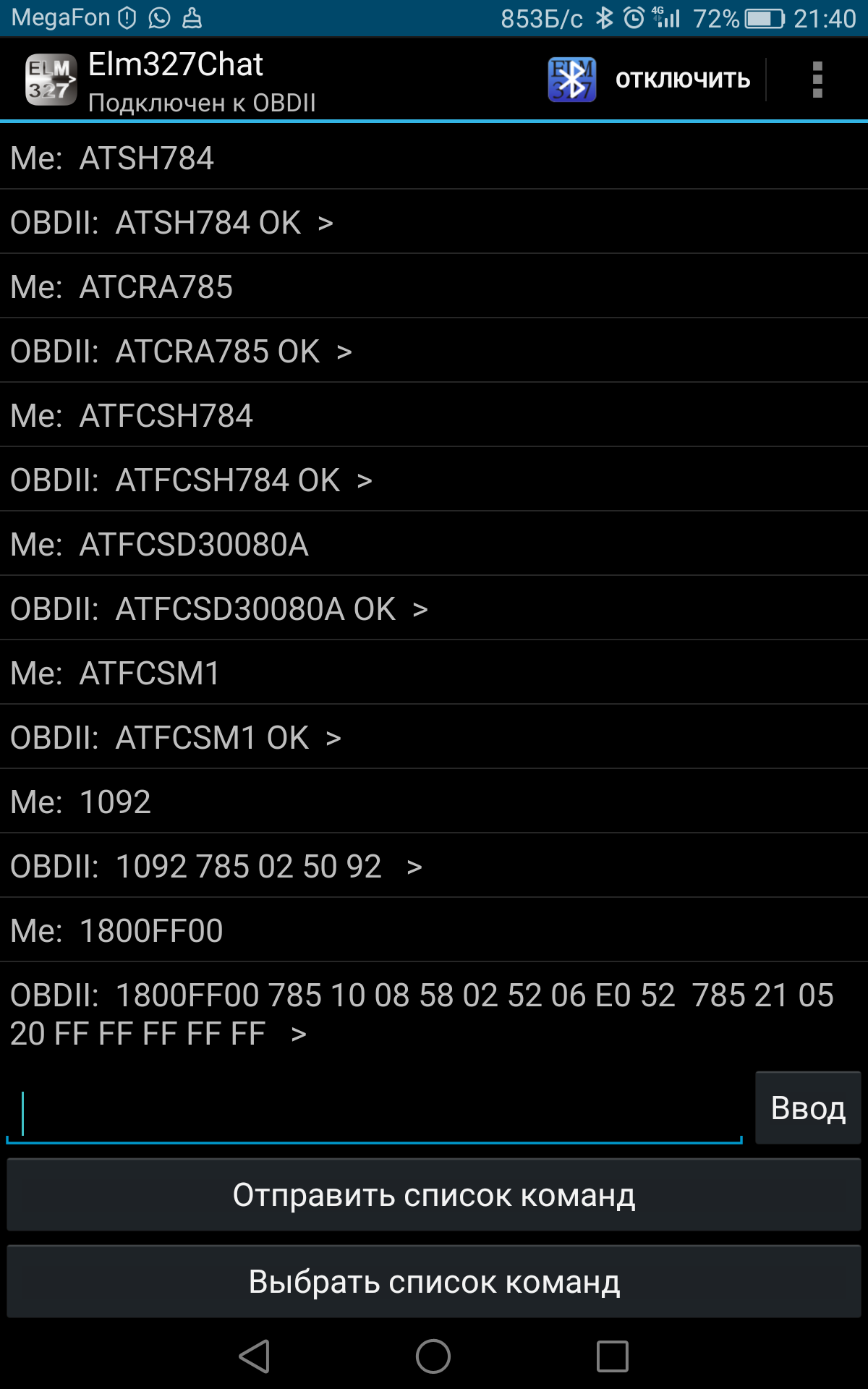868x1389 pixels.
Task: Tap Выбрать список команд
Action: 434,1282
